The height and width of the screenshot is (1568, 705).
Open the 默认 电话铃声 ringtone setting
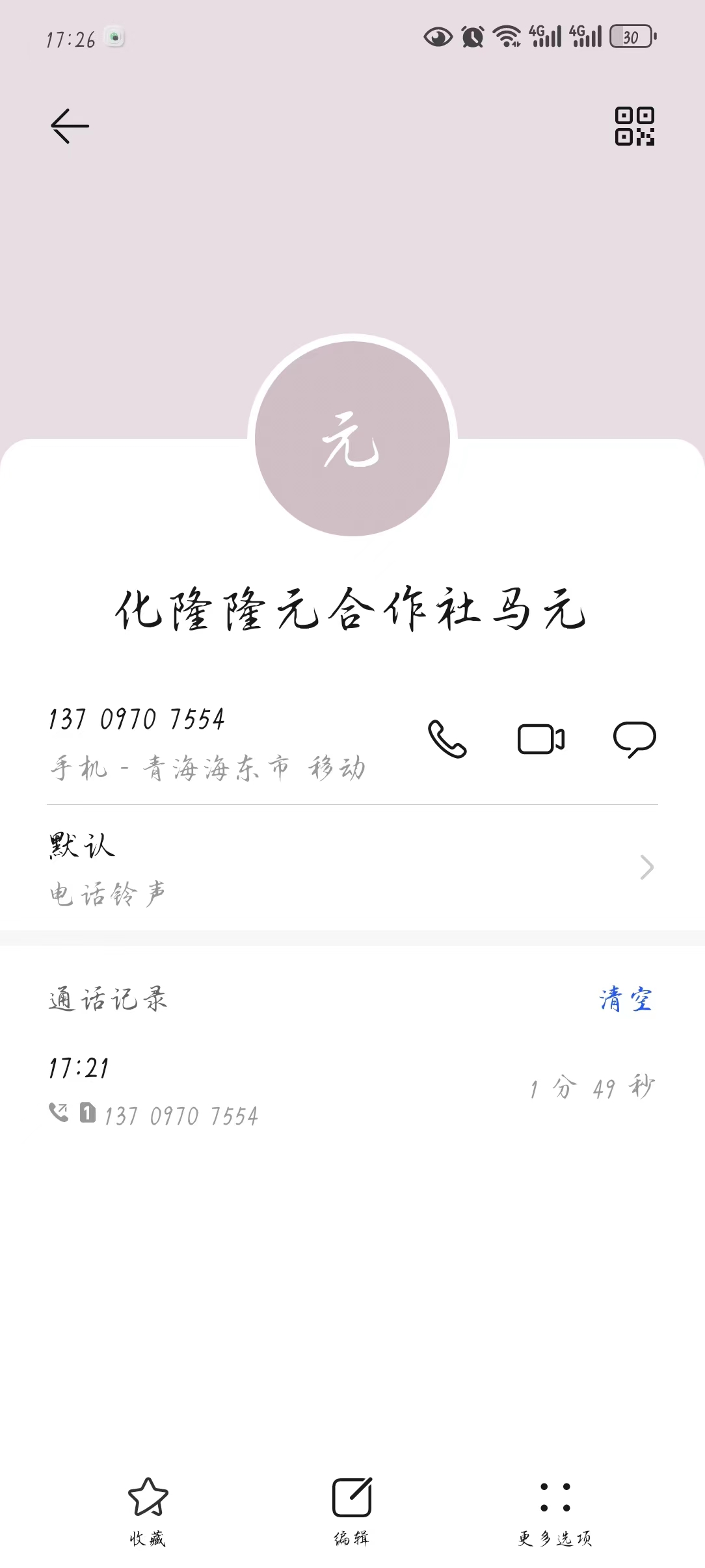(x=352, y=868)
